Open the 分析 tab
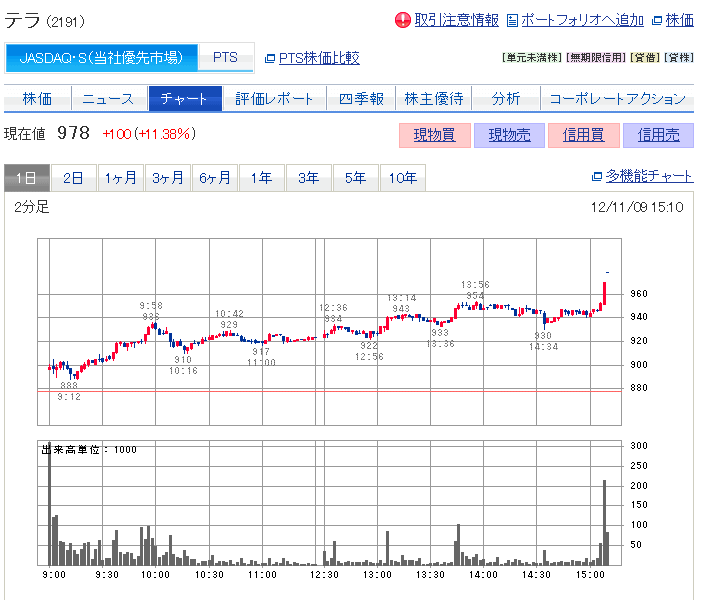Viewport: 701px width, 600px height. coord(506,98)
